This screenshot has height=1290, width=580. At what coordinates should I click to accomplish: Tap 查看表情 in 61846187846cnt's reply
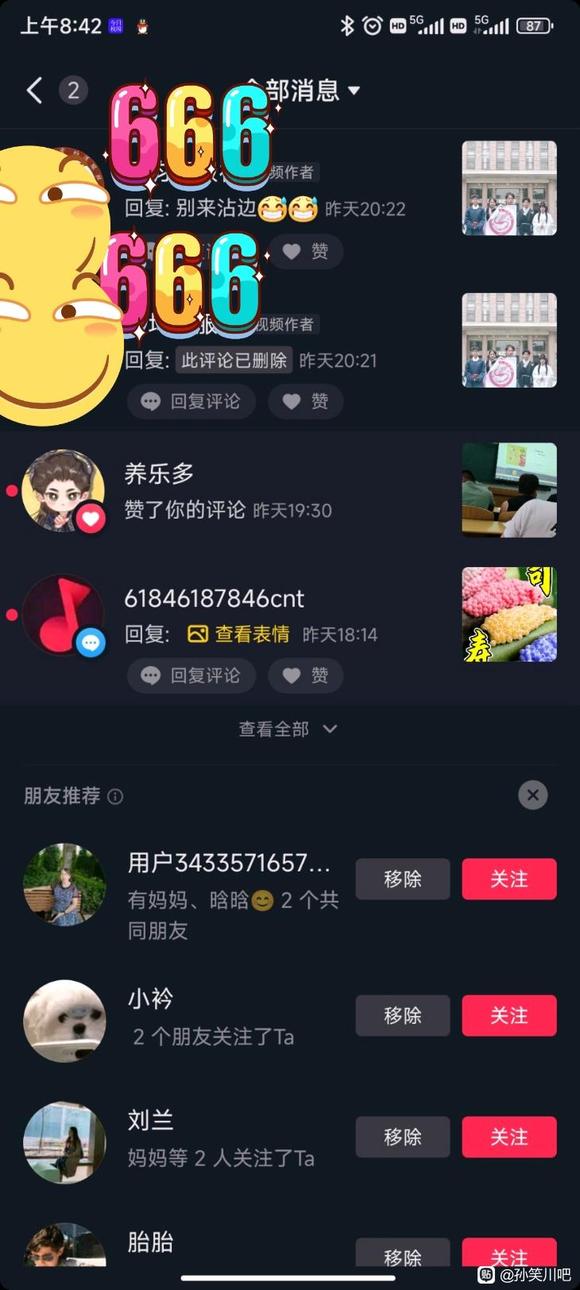click(x=239, y=634)
